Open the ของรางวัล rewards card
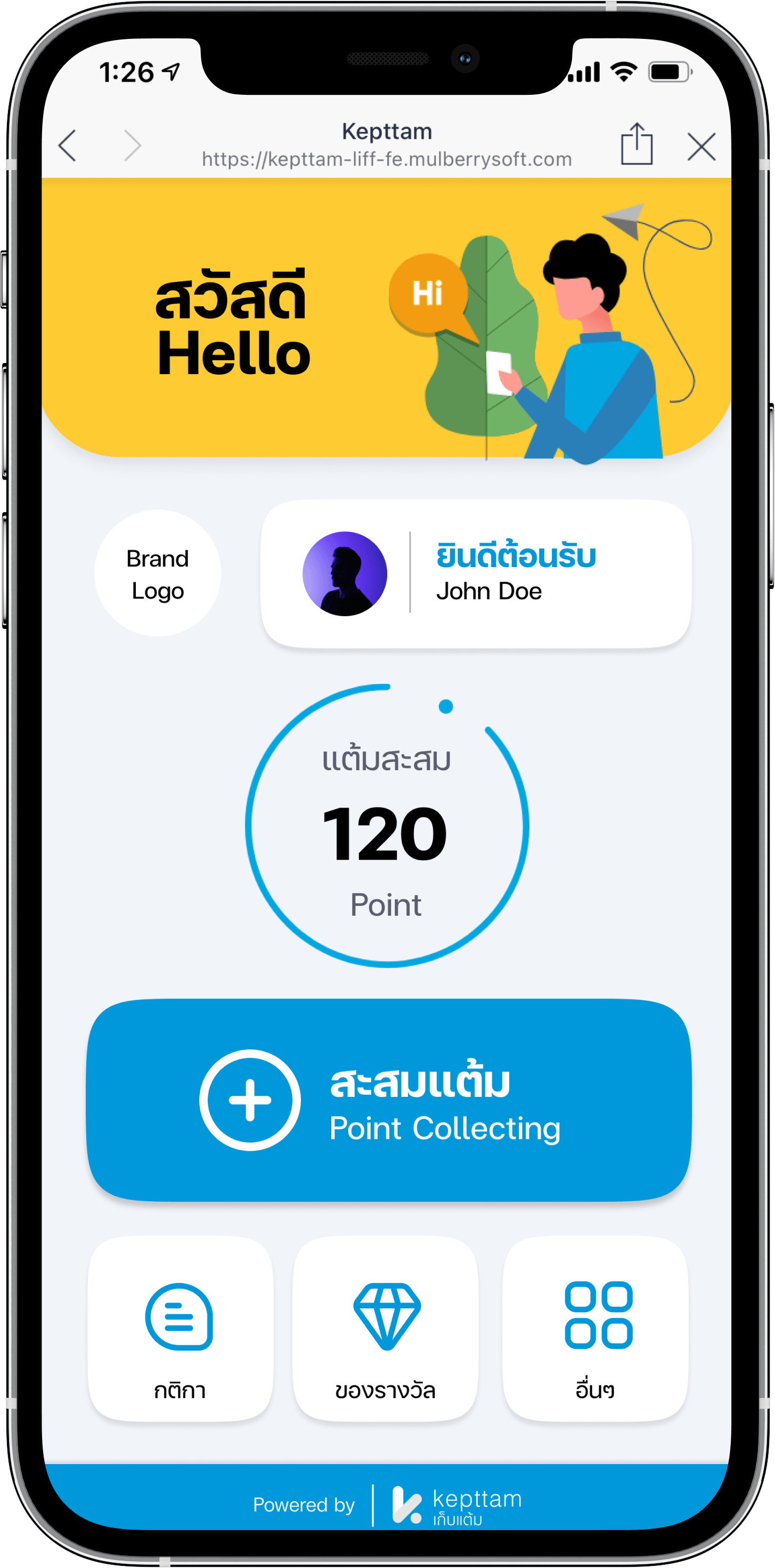The width and height of the screenshot is (775, 1568). (x=386, y=1328)
